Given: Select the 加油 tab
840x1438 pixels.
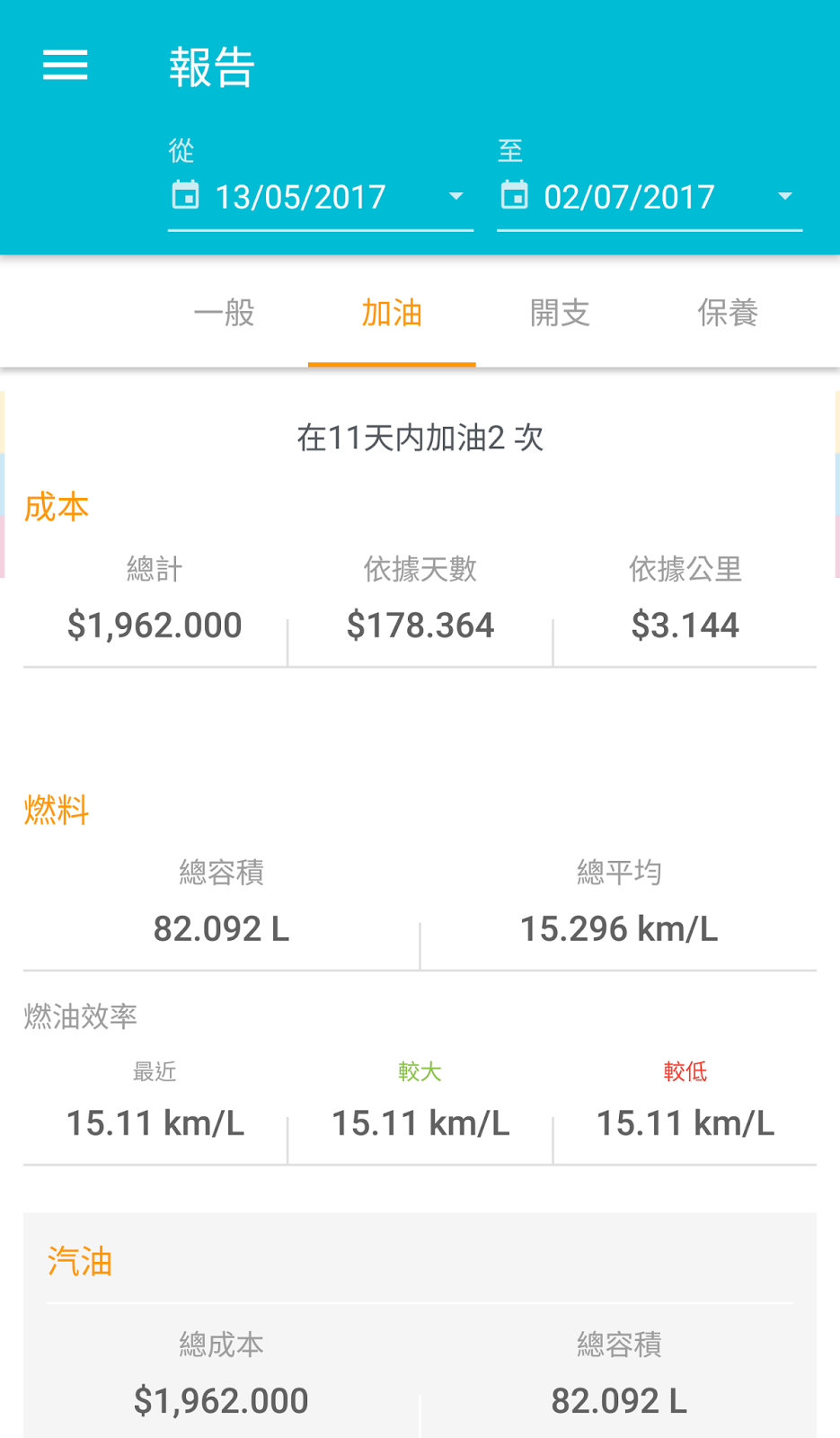Looking at the screenshot, I should [392, 314].
